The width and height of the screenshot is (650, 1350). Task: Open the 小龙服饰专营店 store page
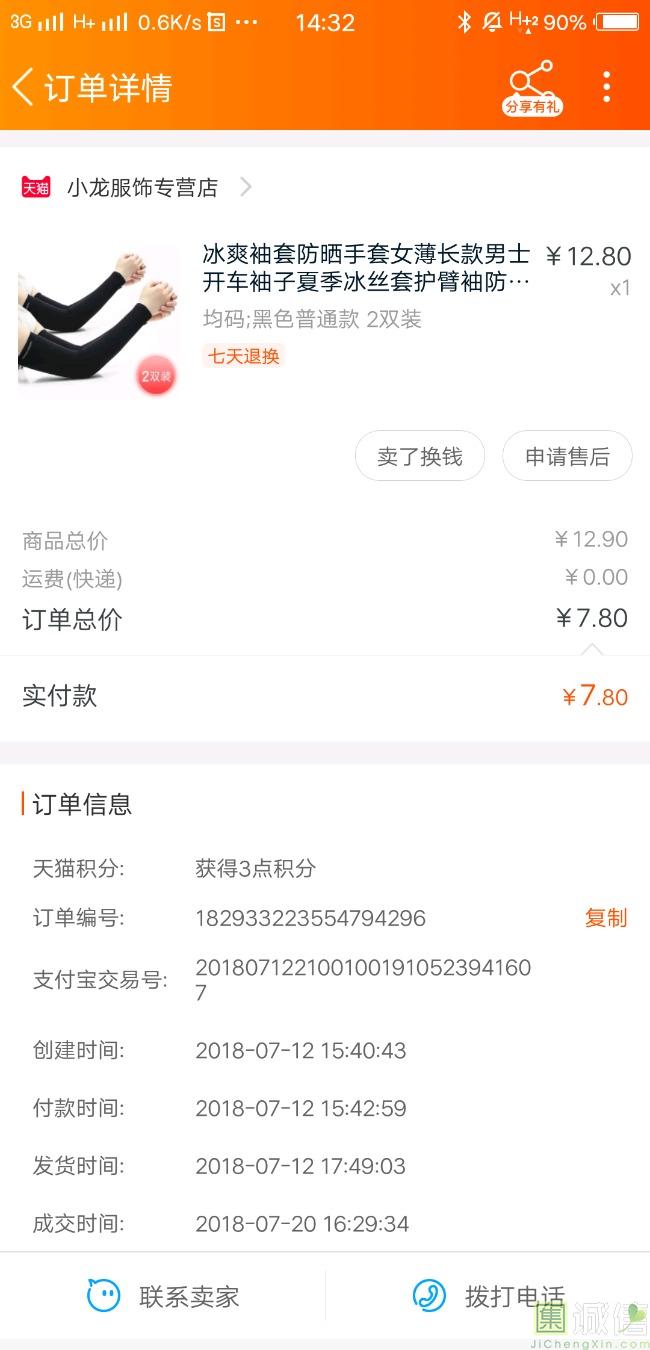point(142,187)
